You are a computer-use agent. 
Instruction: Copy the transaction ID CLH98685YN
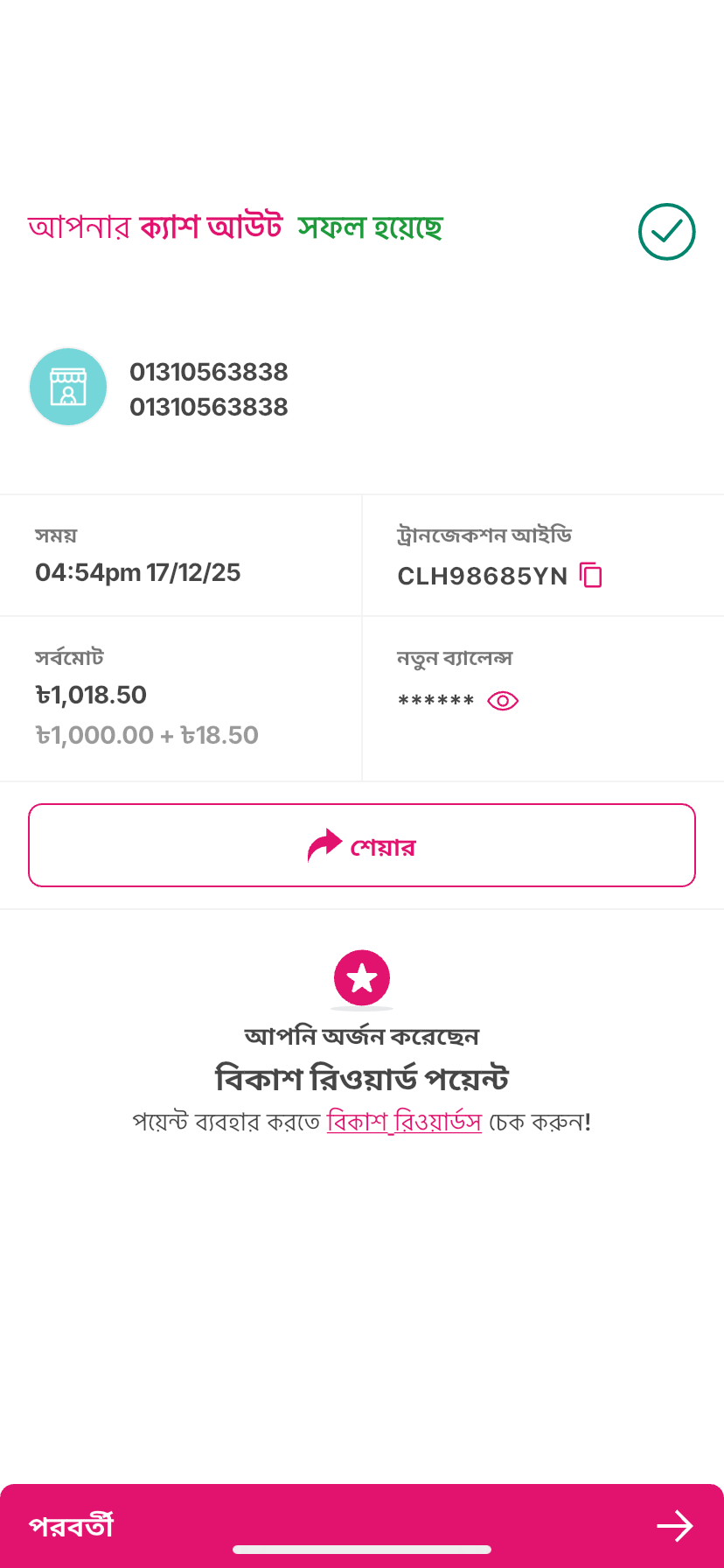(x=591, y=576)
